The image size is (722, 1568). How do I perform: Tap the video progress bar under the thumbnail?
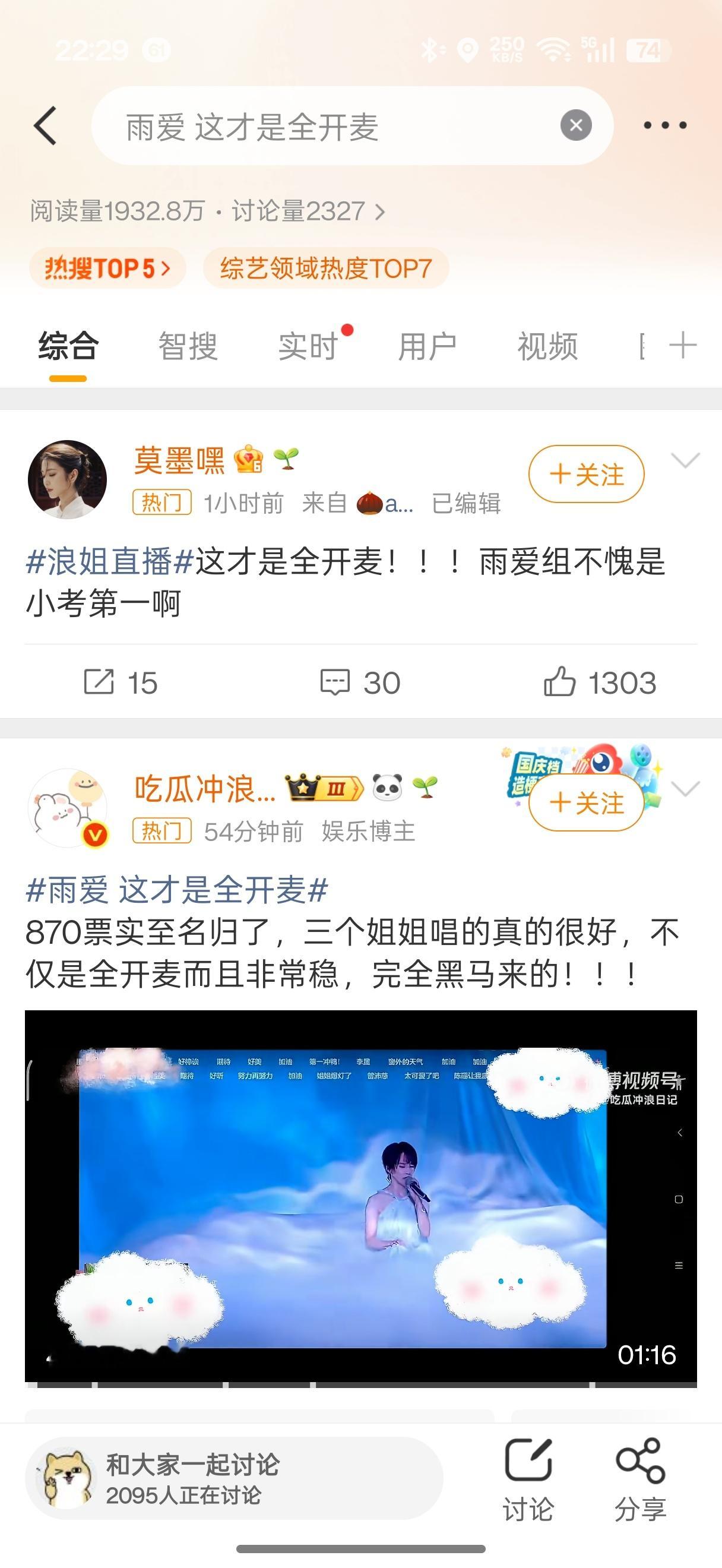[x=362, y=1386]
